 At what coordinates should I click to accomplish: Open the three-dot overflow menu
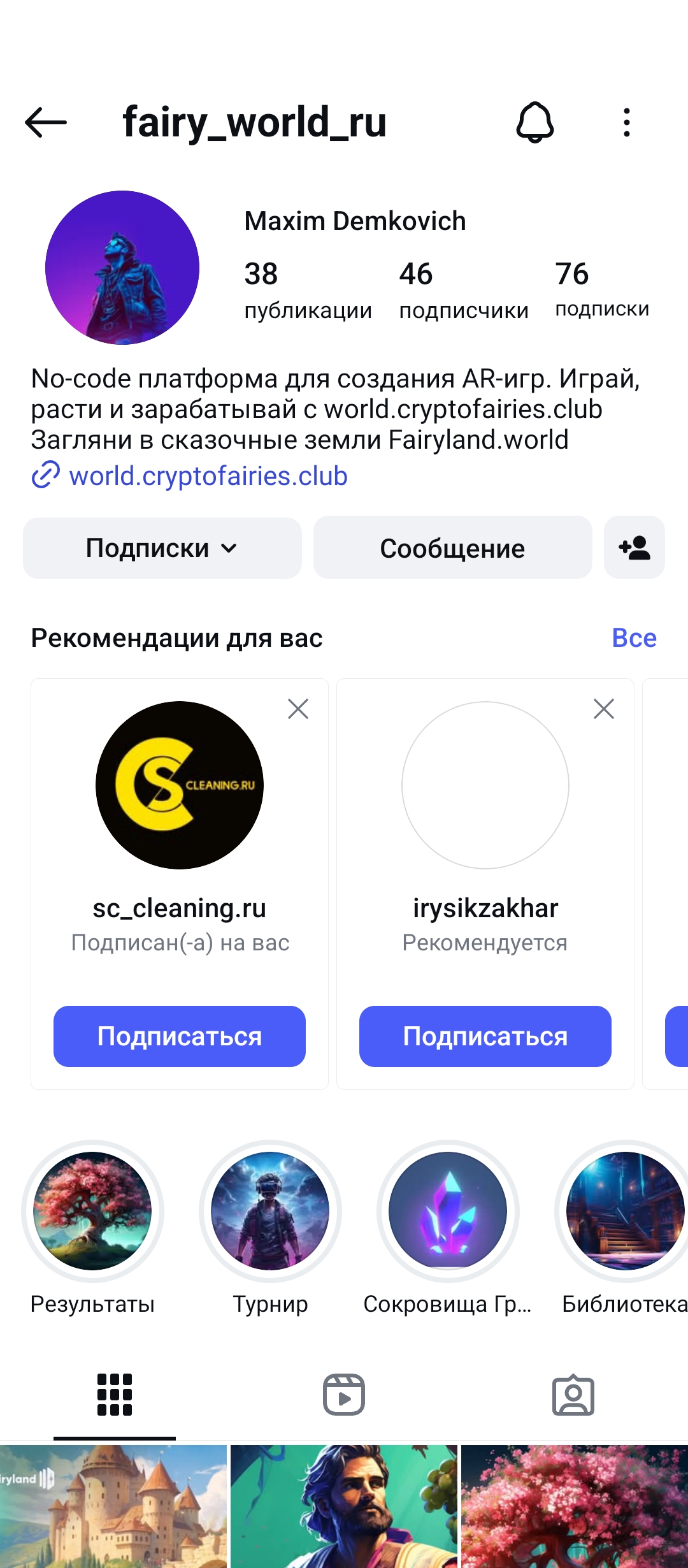coord(627,122)
